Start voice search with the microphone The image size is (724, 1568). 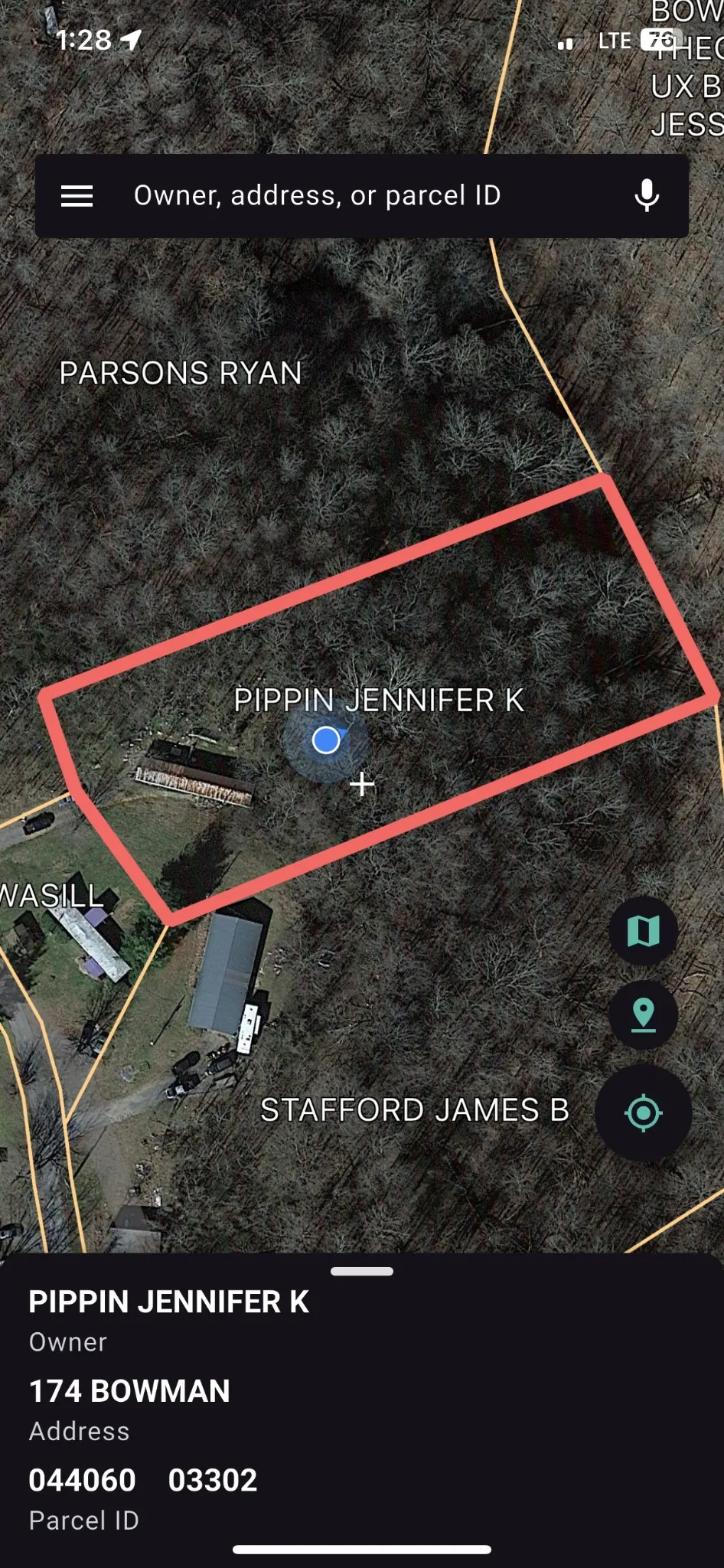pyautogui.click(x=647, y=196)
